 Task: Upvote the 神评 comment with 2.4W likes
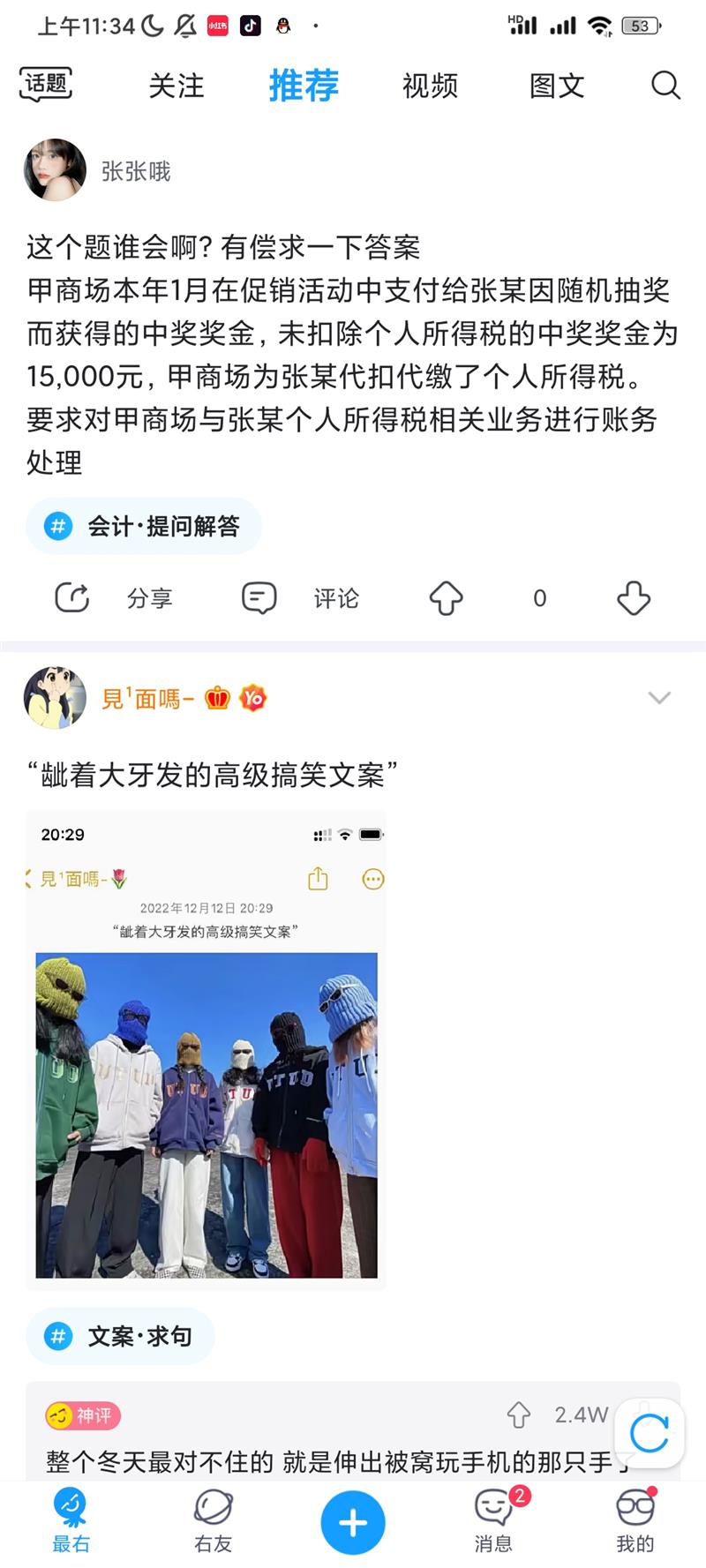tap(519, 1415)
